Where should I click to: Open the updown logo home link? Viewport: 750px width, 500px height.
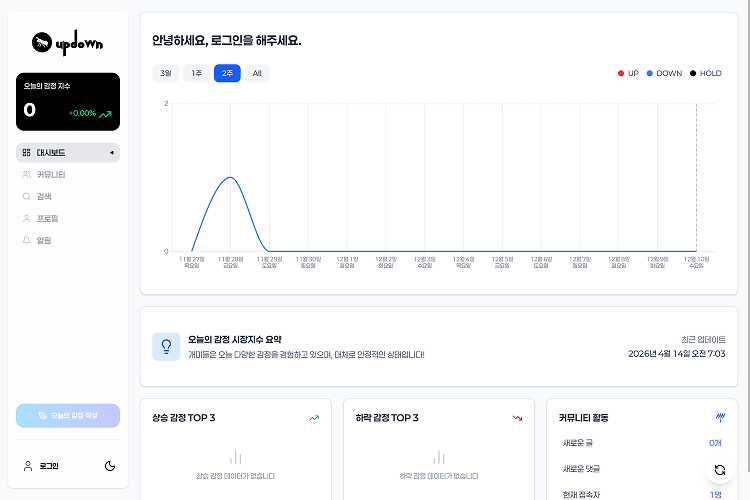pyautogui.click(x=67, y=43)
